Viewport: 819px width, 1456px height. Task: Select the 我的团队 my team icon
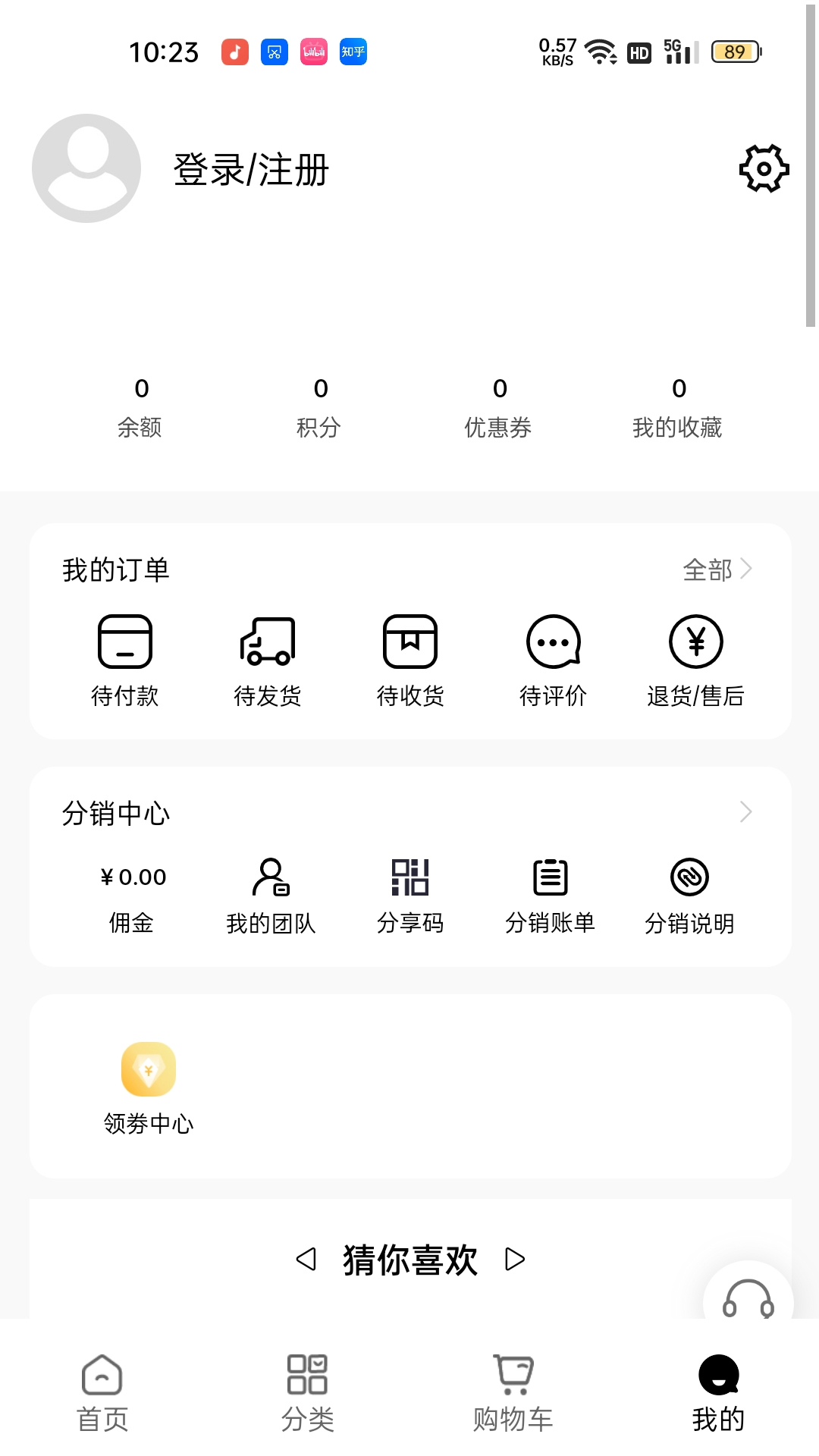click(271, 878)
